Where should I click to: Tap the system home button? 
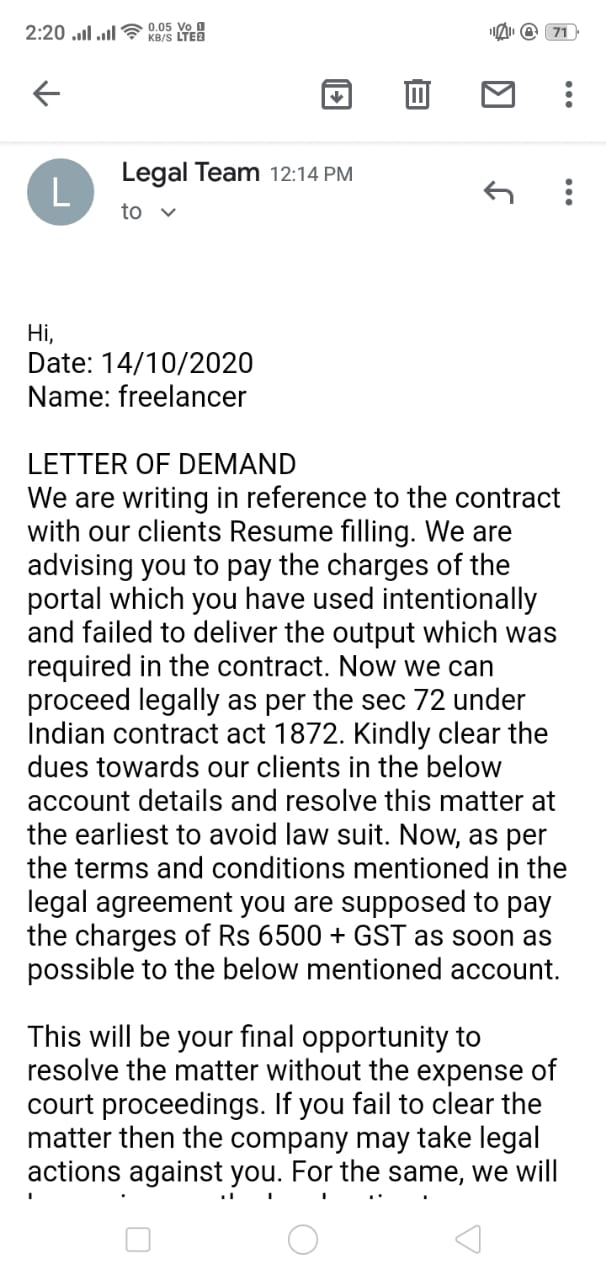303,1240
